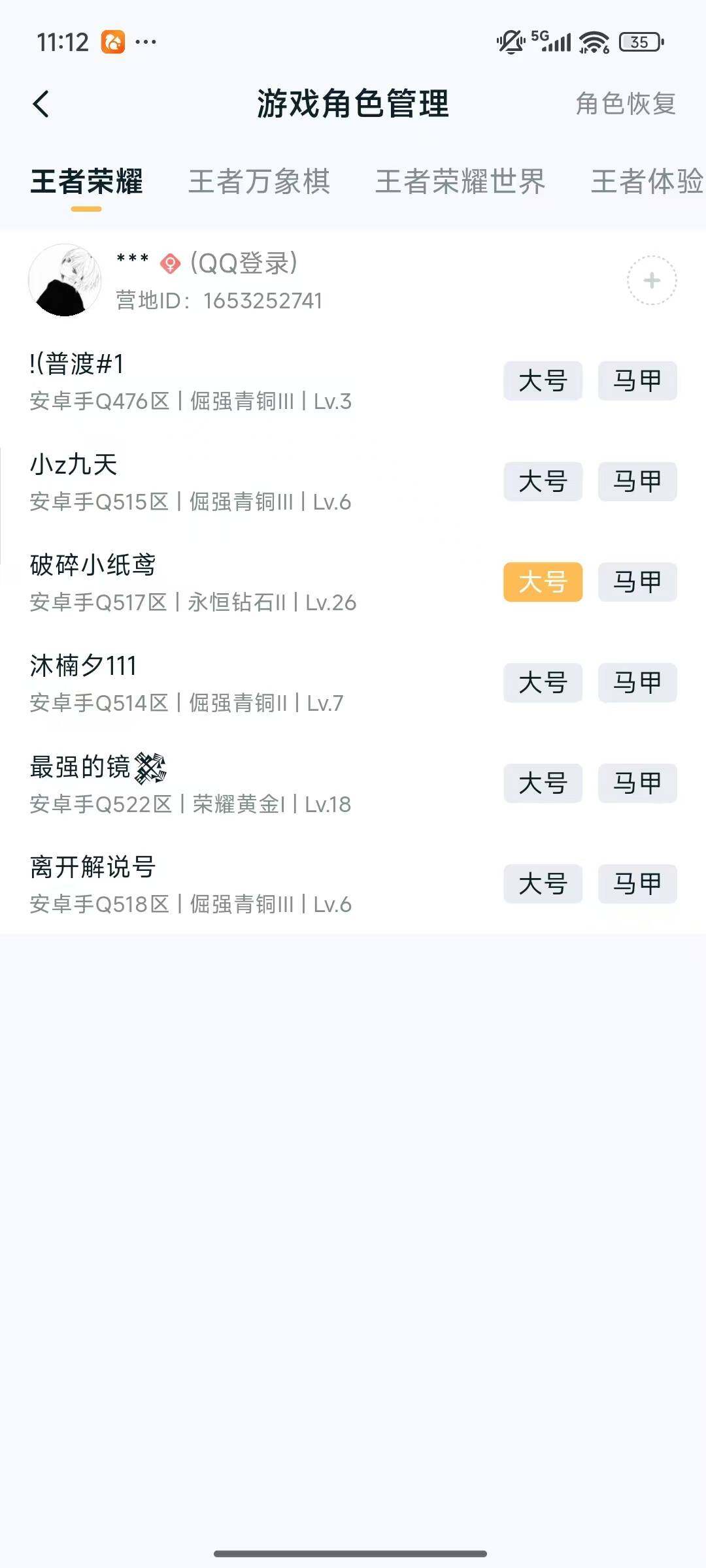Mark 沐楠夕111 as 马甲
Image resolution: width=706 pixels, height=1568 pixels.
[636, 683]
